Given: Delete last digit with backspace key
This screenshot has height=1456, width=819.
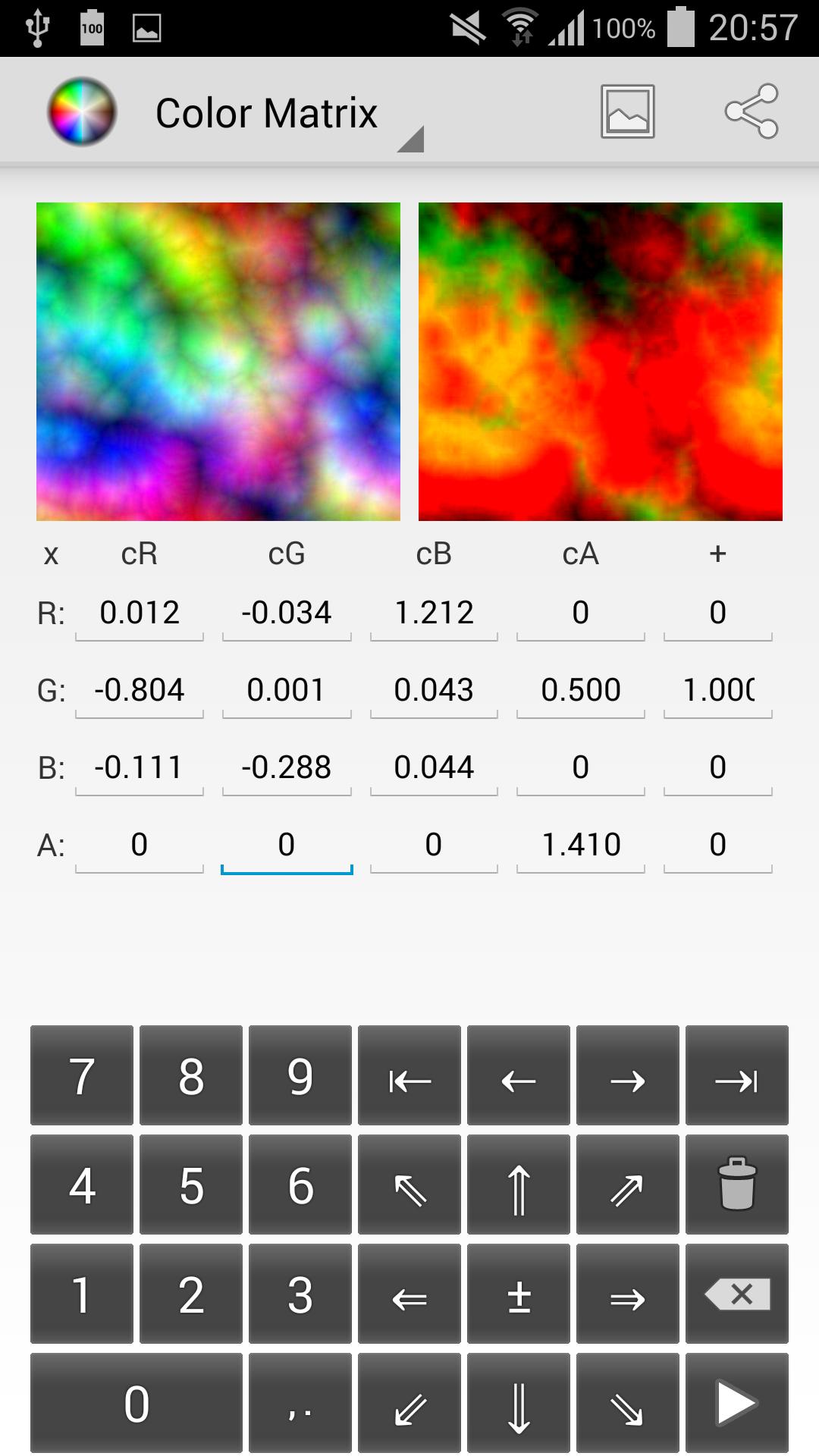Looking at the screenshot, I should click(x=737, y=1294).
